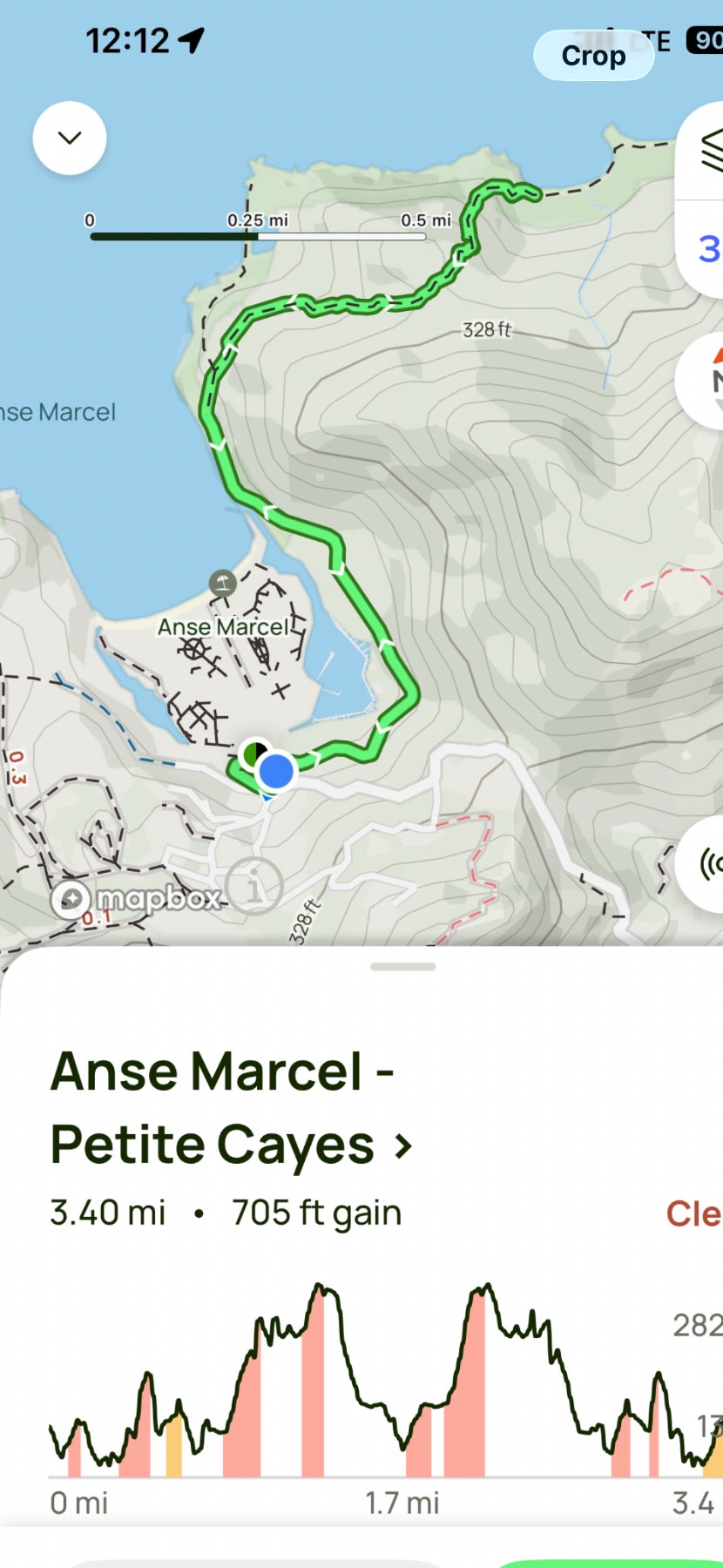
Task: Switch the map to 3D view
Action: pos(708,249)
